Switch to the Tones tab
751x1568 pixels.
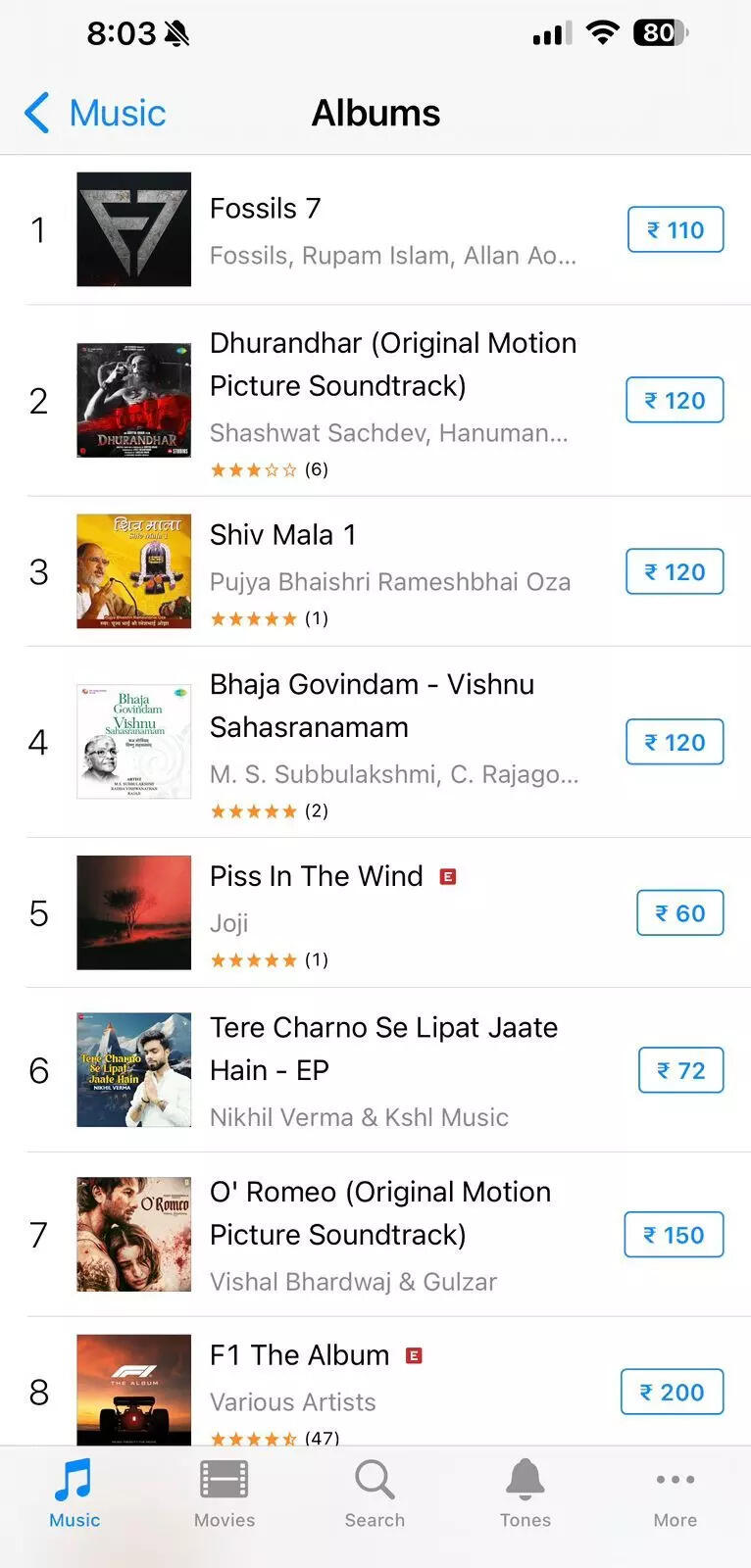pyautogui.click(x=526, y=1494)
